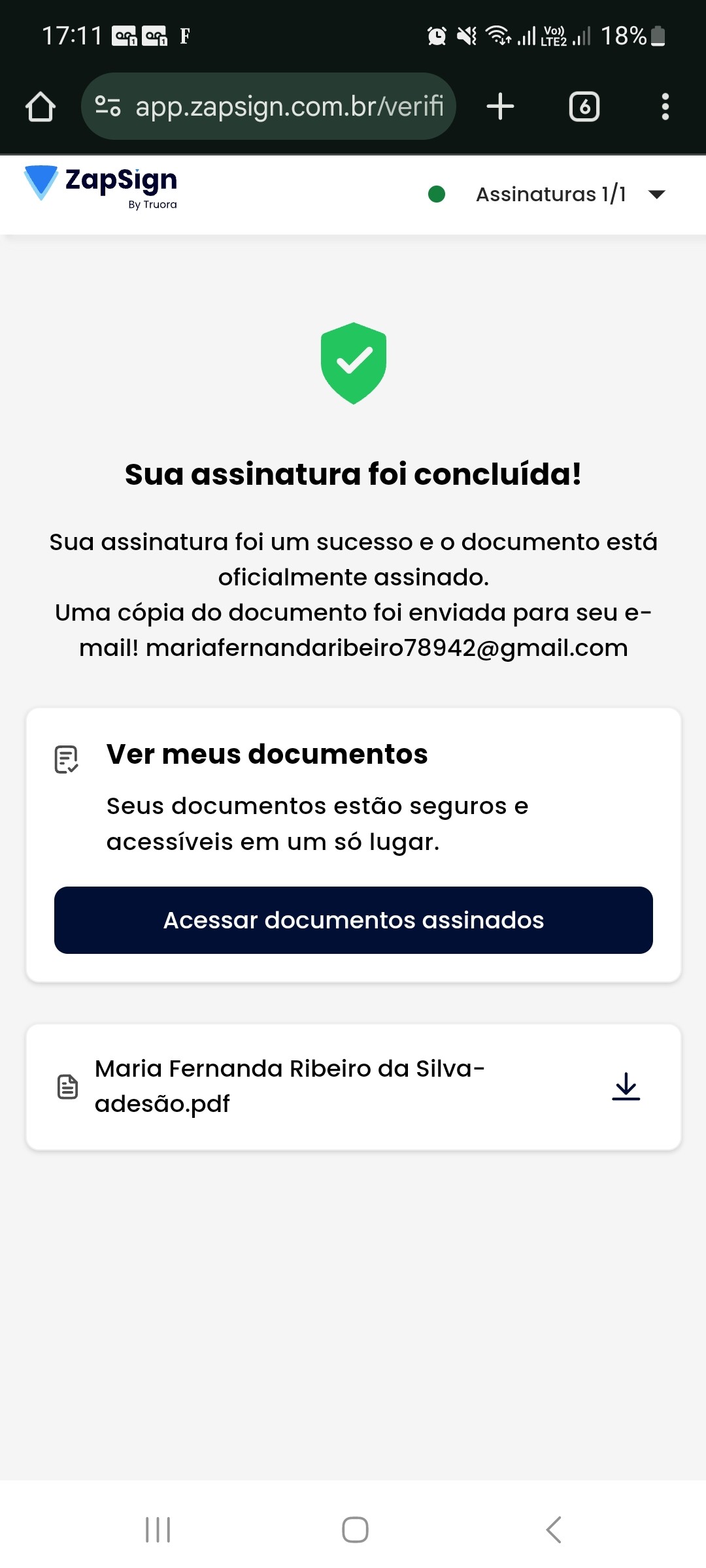Download Maria Fernanda Ribeiro da Silva-adesão.pdf
The image size is (706, 1568).
click(626, 1086)
